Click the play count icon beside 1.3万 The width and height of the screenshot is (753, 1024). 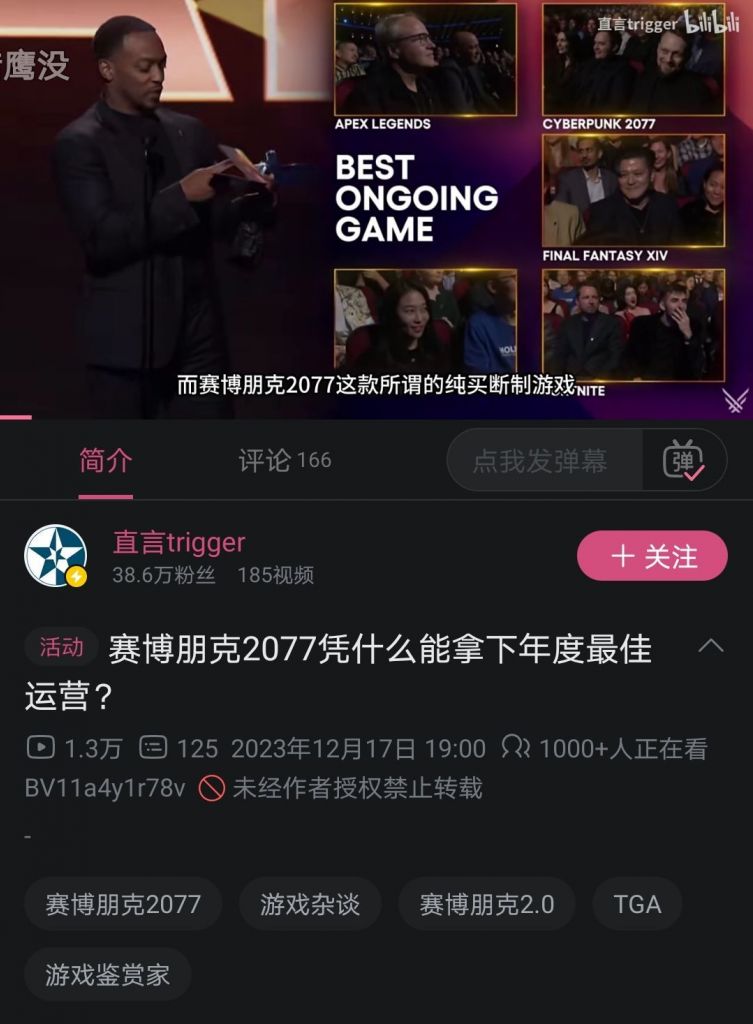pyautogui.click(x=40, y=749)
